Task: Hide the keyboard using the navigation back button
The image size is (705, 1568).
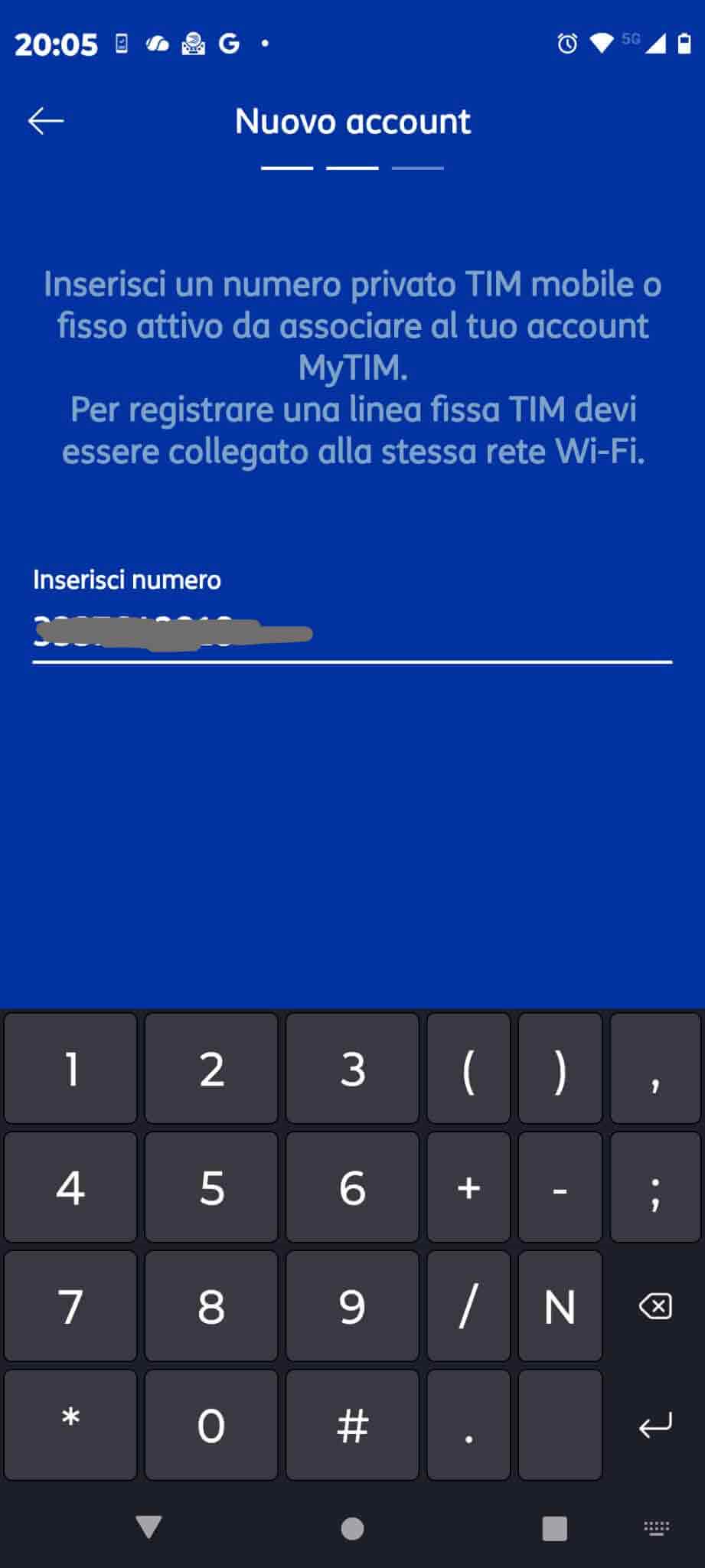Action: pos(149,1527)
